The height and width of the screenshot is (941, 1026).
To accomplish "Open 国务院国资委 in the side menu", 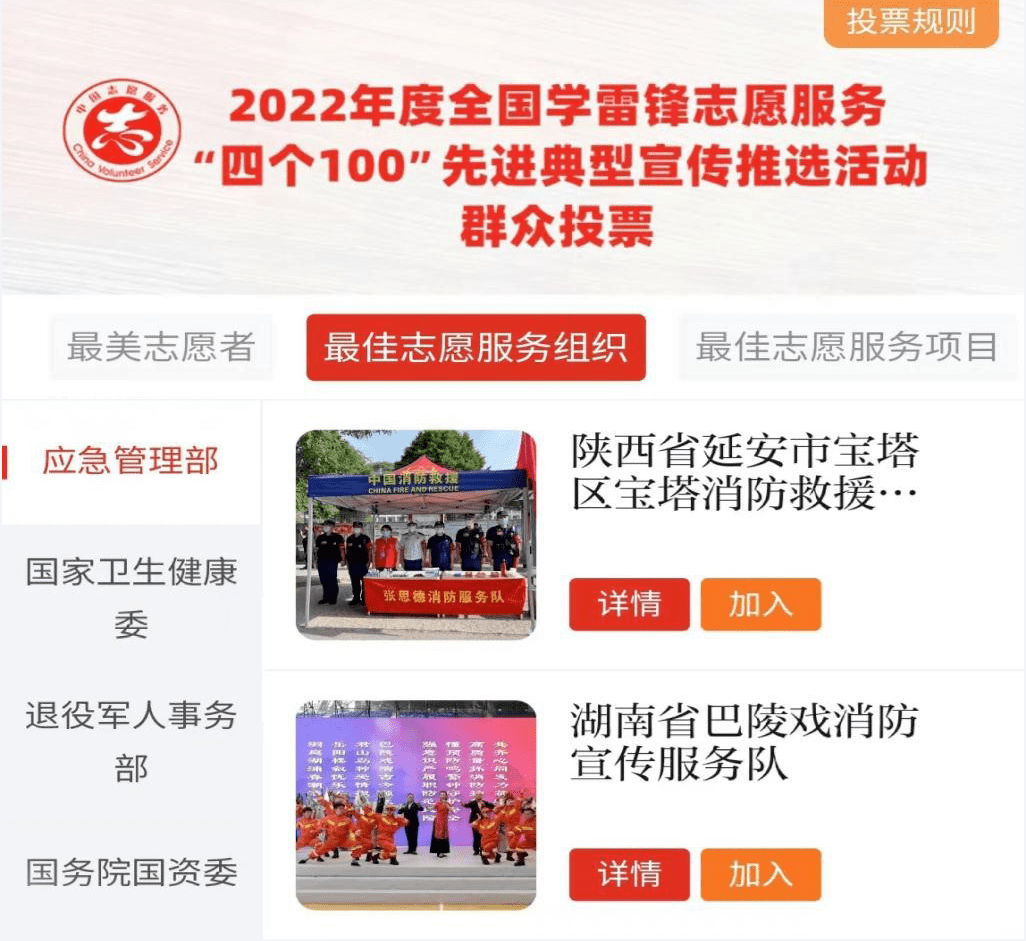I will [130, 872].
